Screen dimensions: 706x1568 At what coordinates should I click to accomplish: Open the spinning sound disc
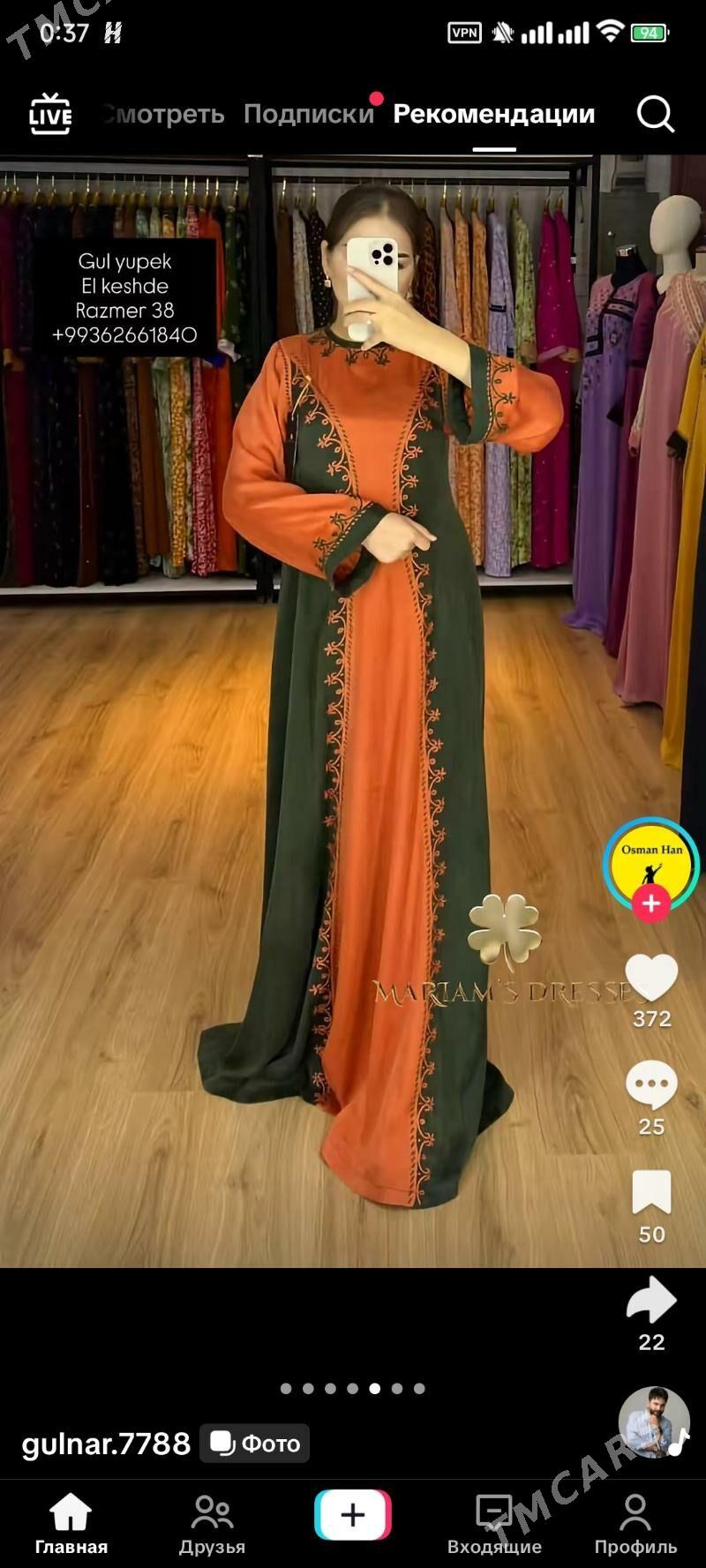(x=654, y=1422)
